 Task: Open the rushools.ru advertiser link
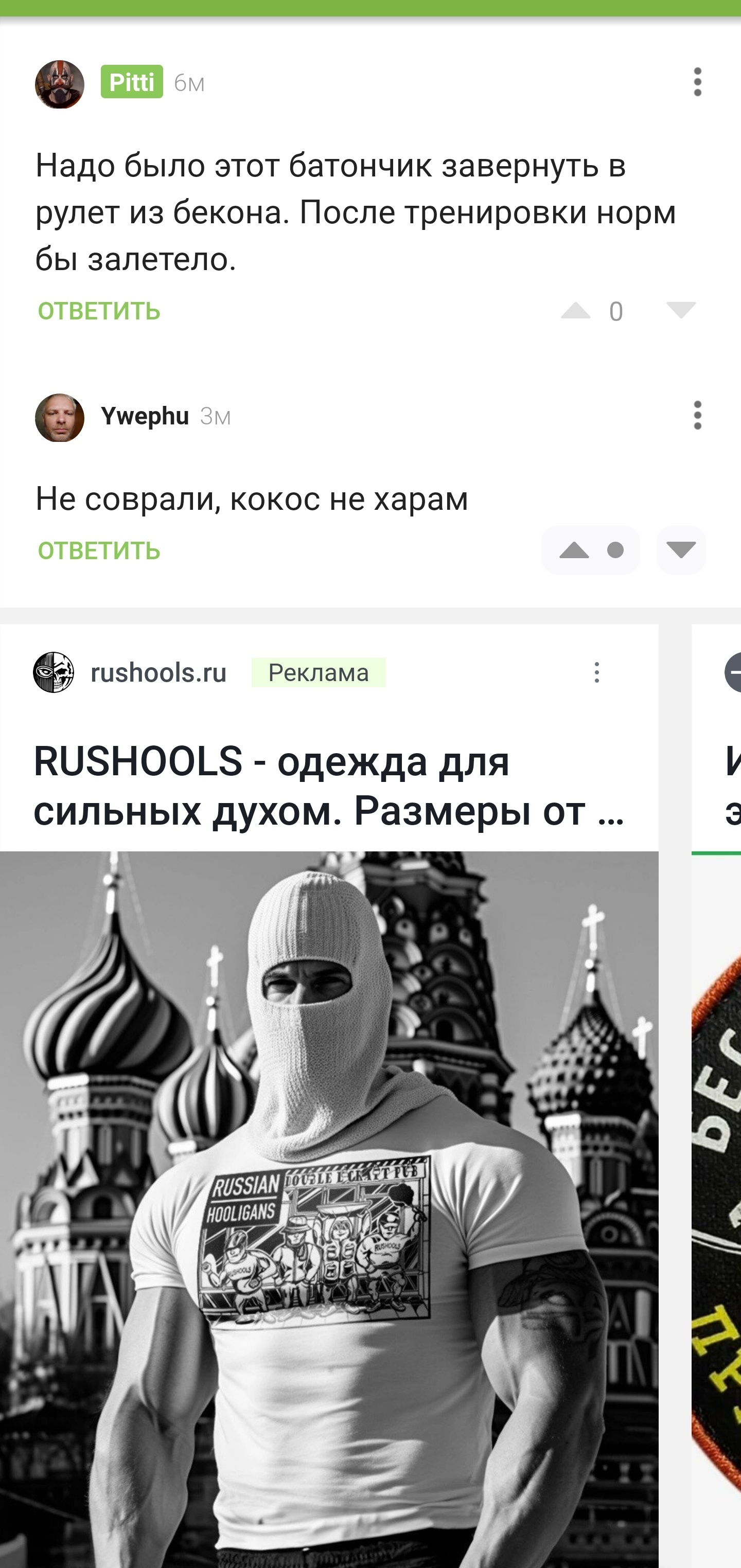(x=158, y=672)
